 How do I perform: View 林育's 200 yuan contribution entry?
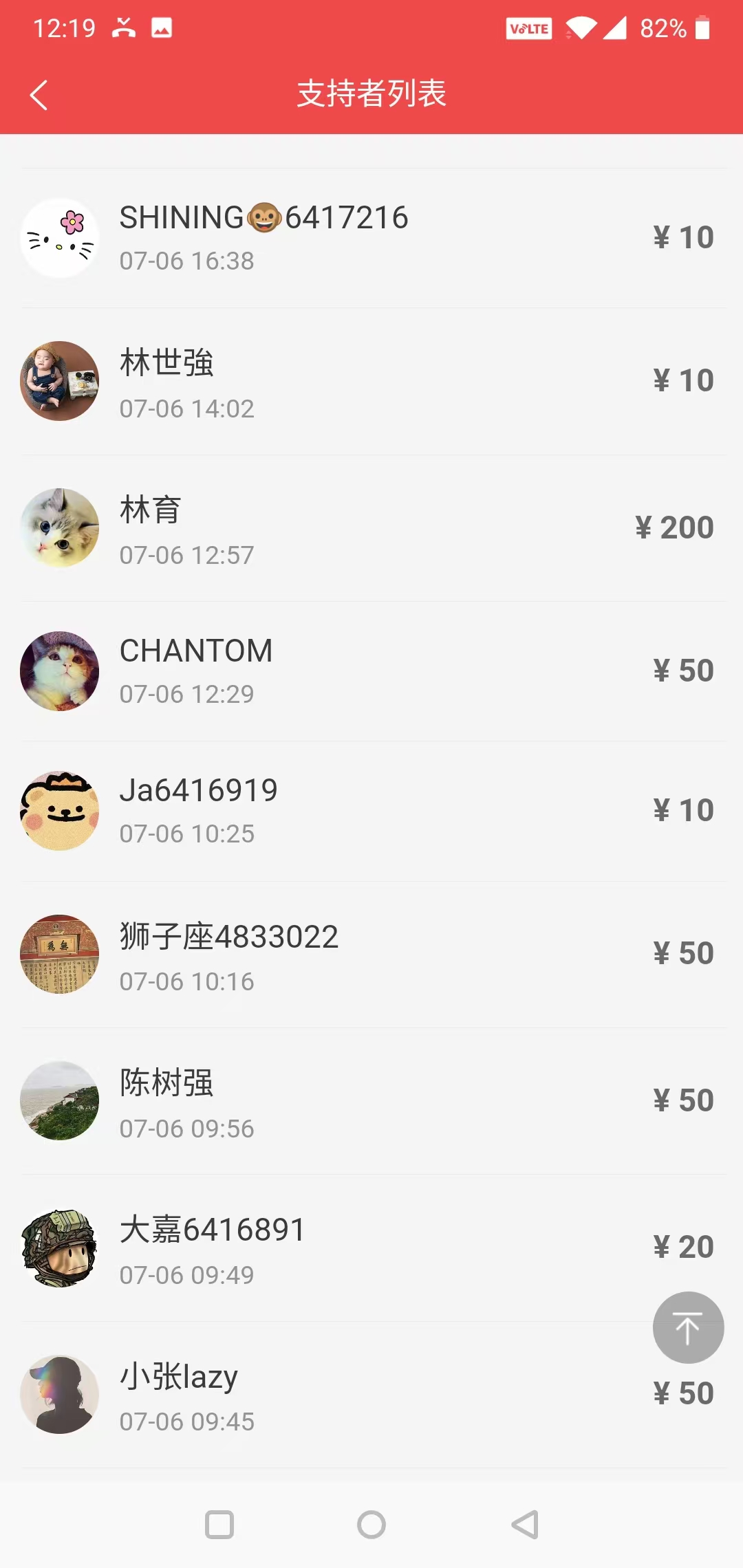tap(371, 528)
